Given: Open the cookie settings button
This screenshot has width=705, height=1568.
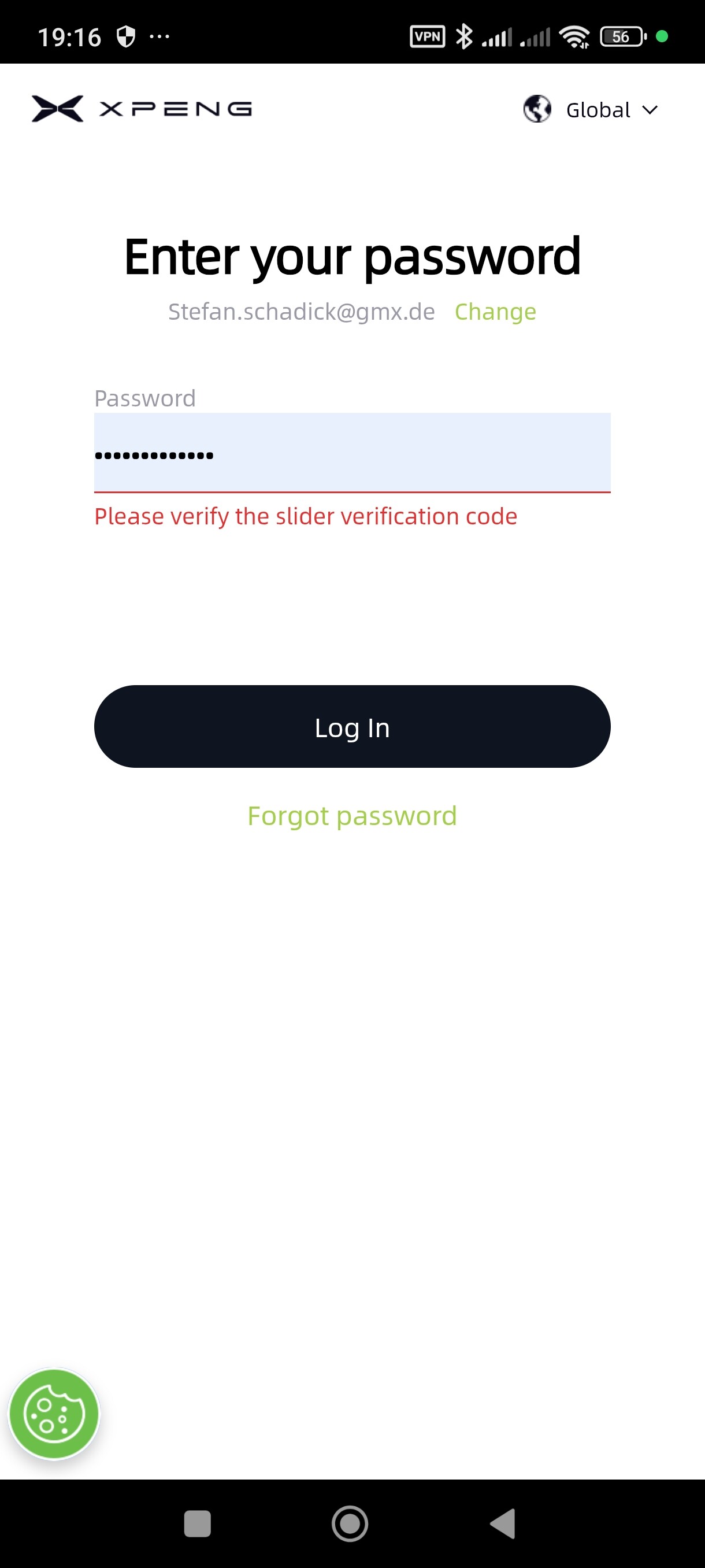Looking at the screenshot, I should tap(54, 1414).
